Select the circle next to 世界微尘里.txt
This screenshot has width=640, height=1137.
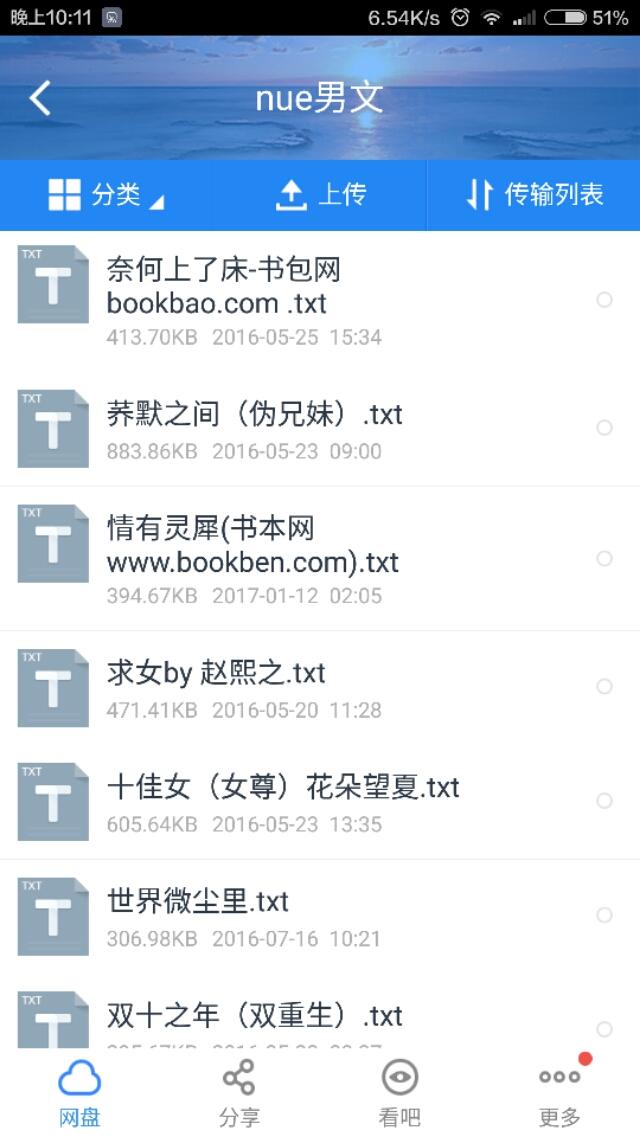point(604,915)
